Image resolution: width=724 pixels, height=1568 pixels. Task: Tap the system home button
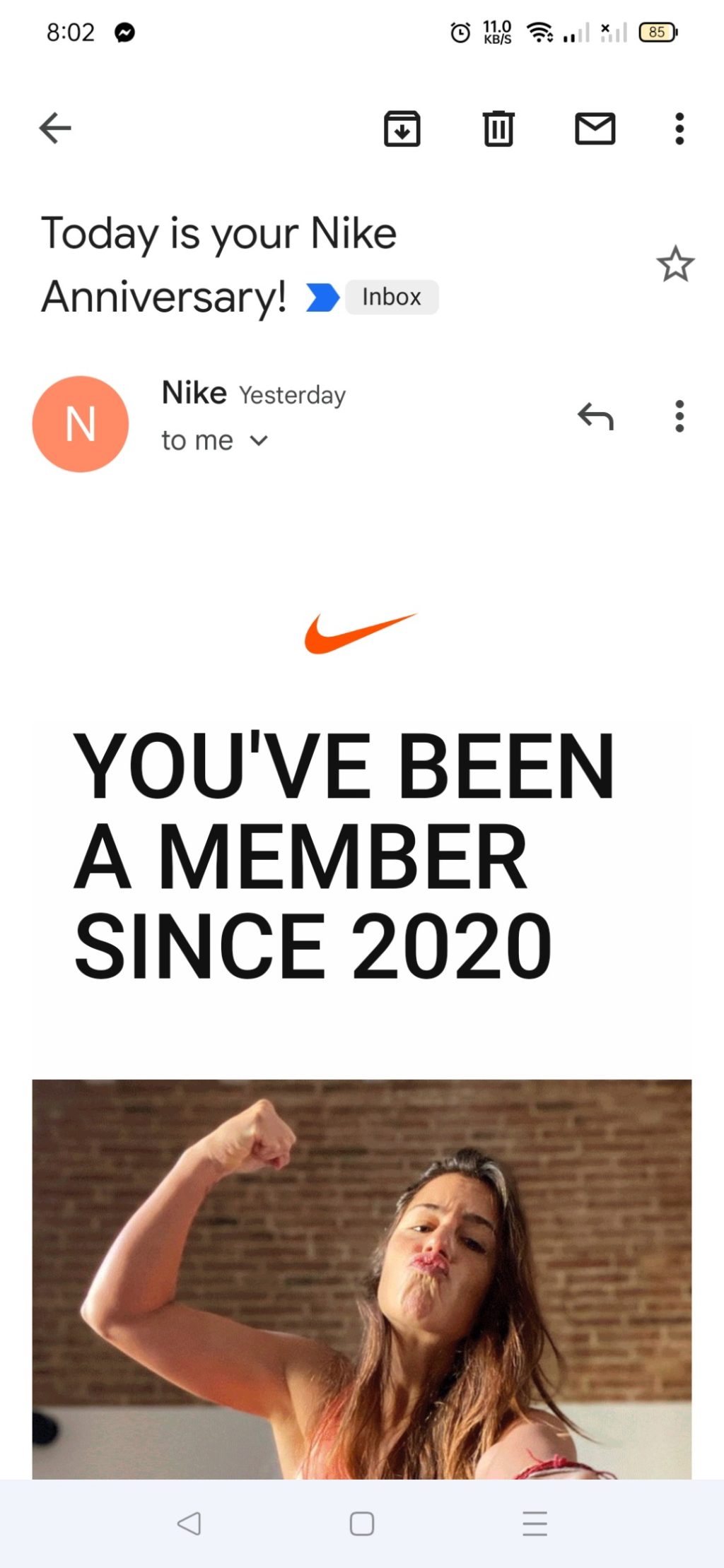pos(362,1523)
